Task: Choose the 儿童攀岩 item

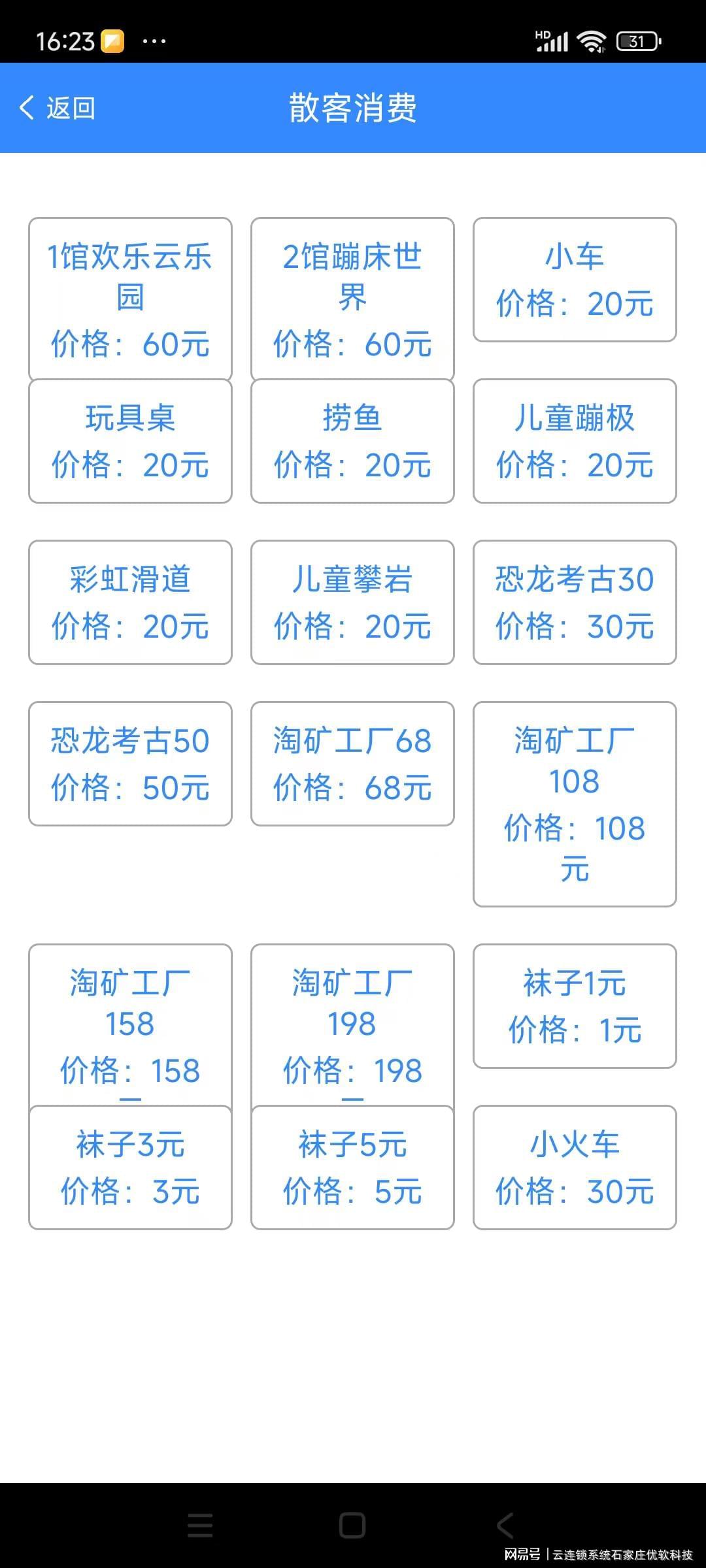Action: (352, 602)
